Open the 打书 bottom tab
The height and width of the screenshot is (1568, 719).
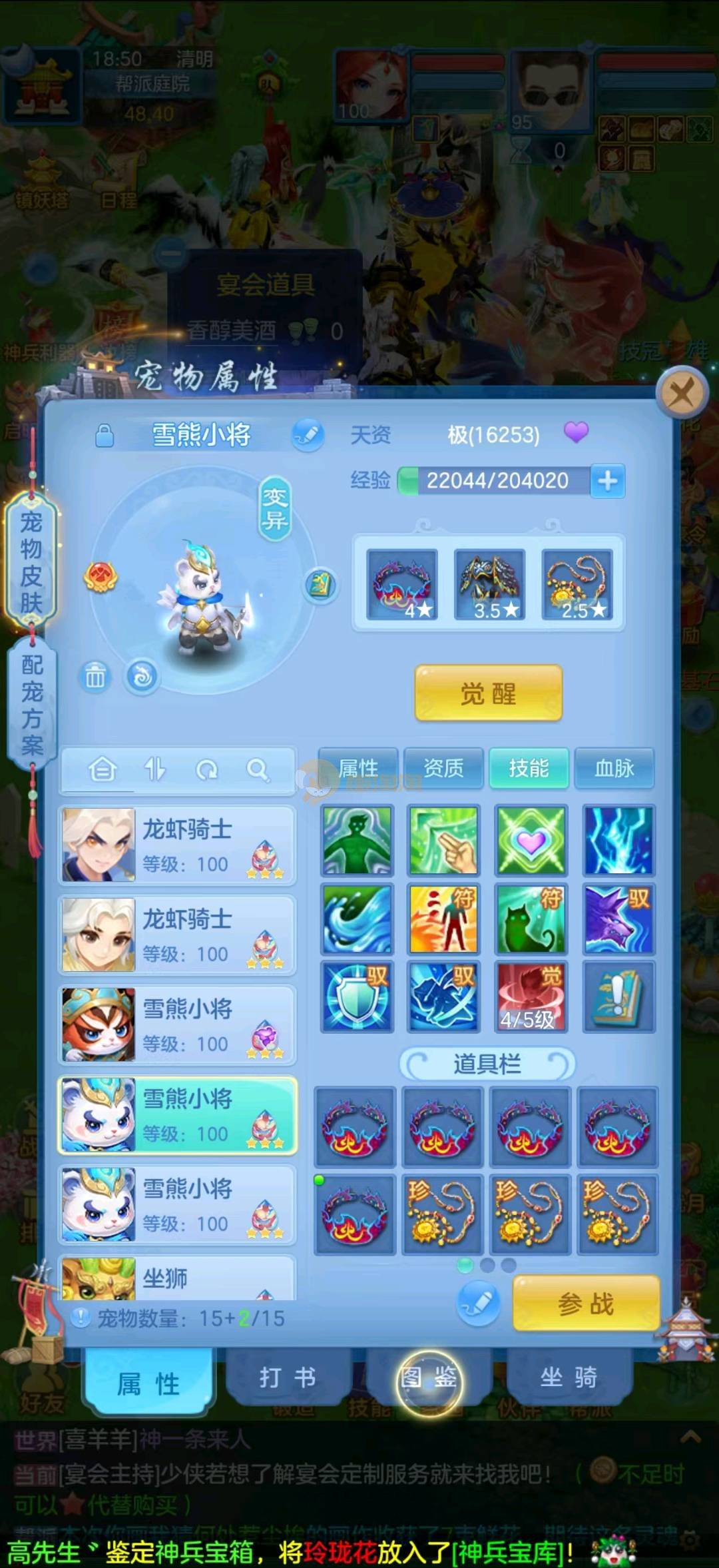click(x=288, y=1377)
